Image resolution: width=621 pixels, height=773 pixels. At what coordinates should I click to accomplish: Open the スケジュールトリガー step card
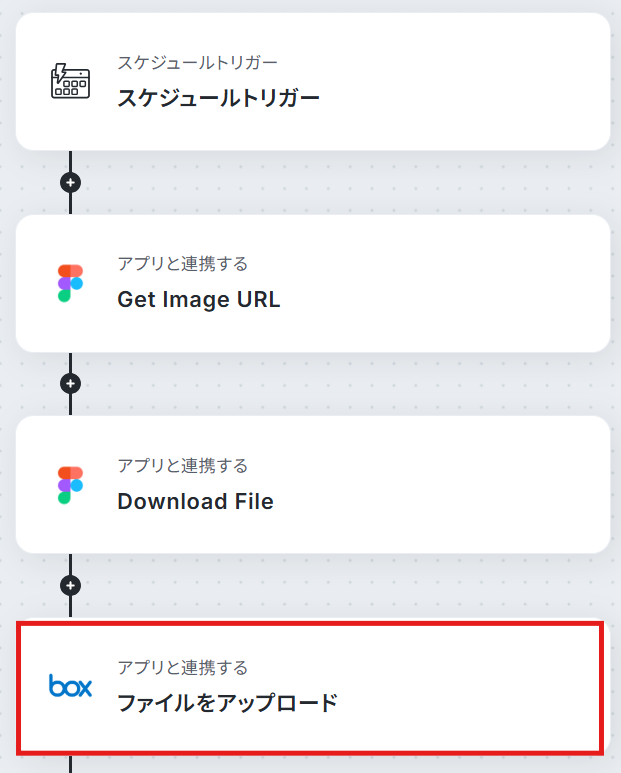[313, 81]
